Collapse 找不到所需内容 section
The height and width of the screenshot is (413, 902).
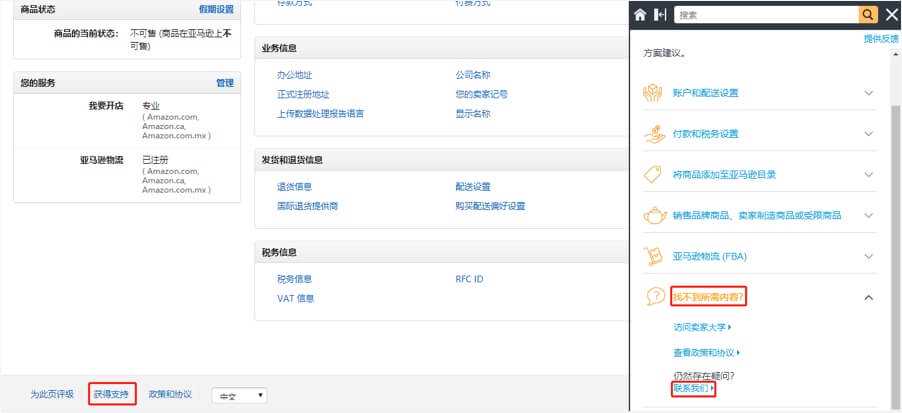click(868, 297)
